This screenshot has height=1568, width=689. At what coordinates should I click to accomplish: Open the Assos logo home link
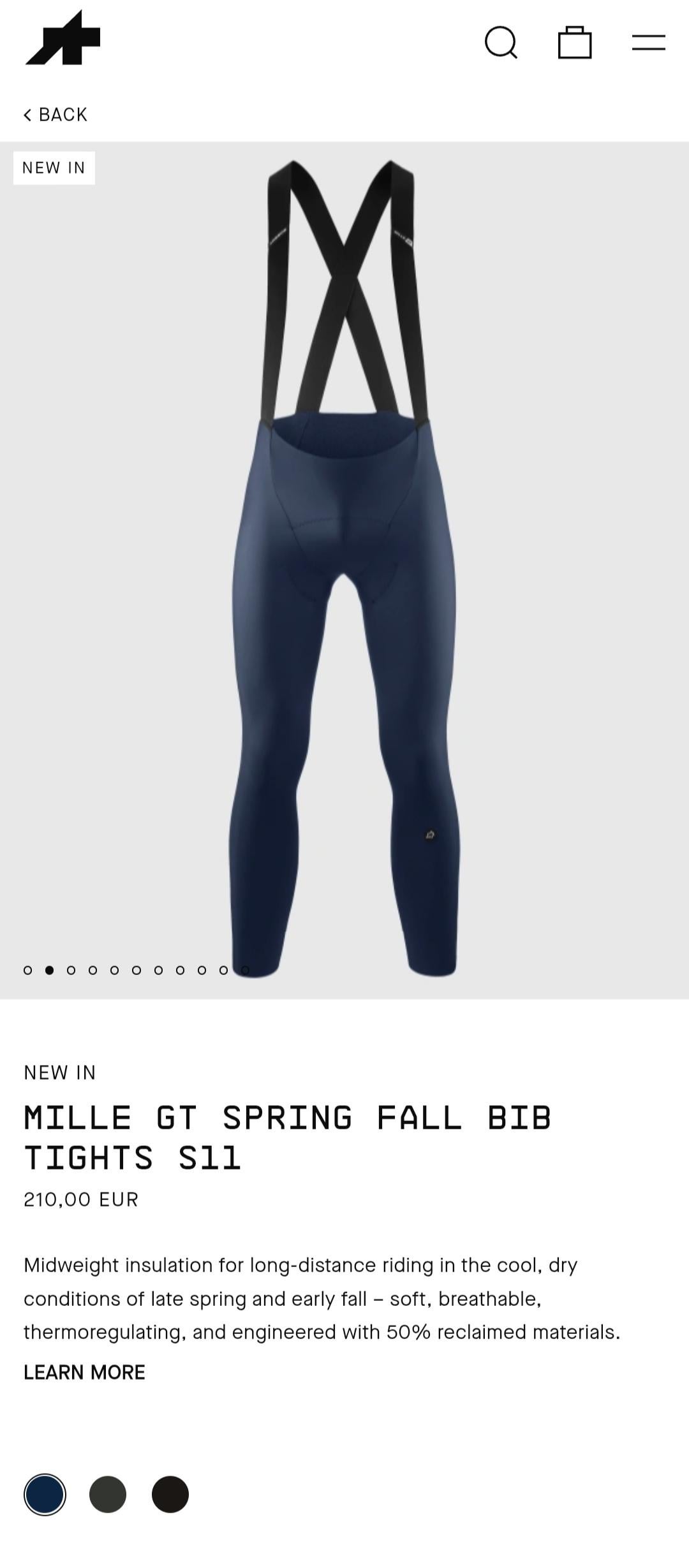click(63, 38)
